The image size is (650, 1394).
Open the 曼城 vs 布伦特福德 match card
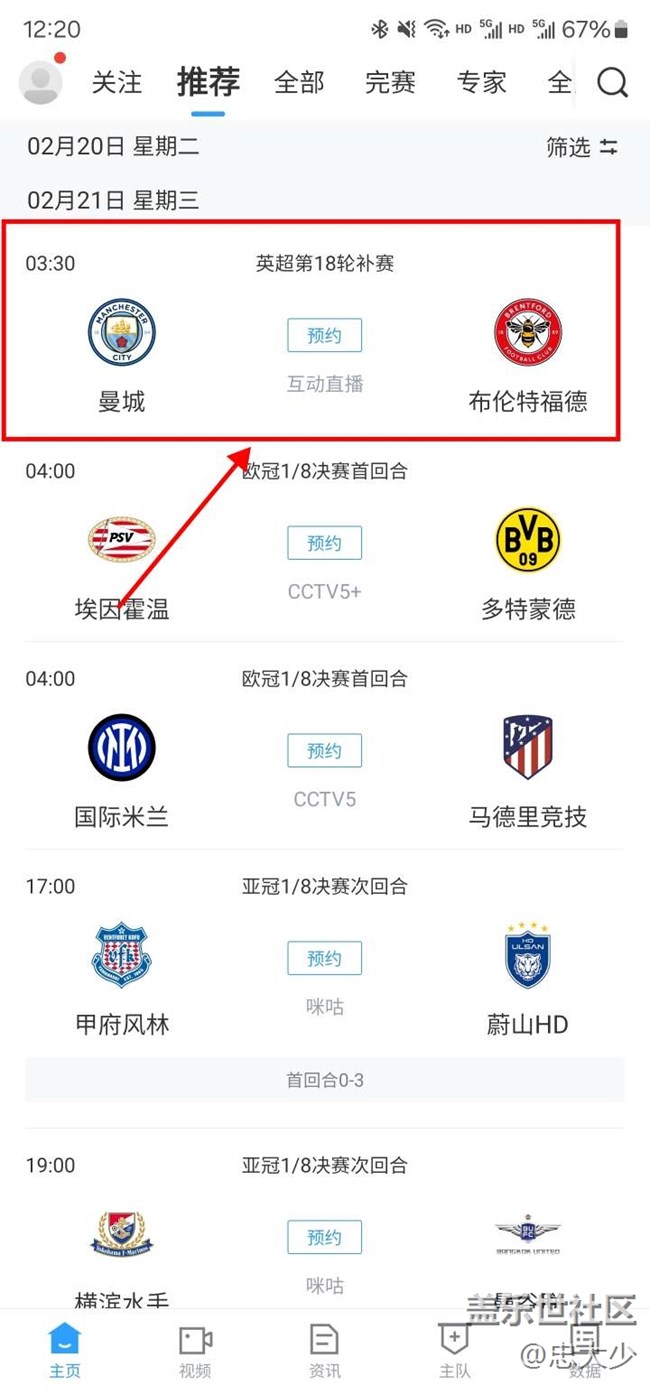(311, 331)
